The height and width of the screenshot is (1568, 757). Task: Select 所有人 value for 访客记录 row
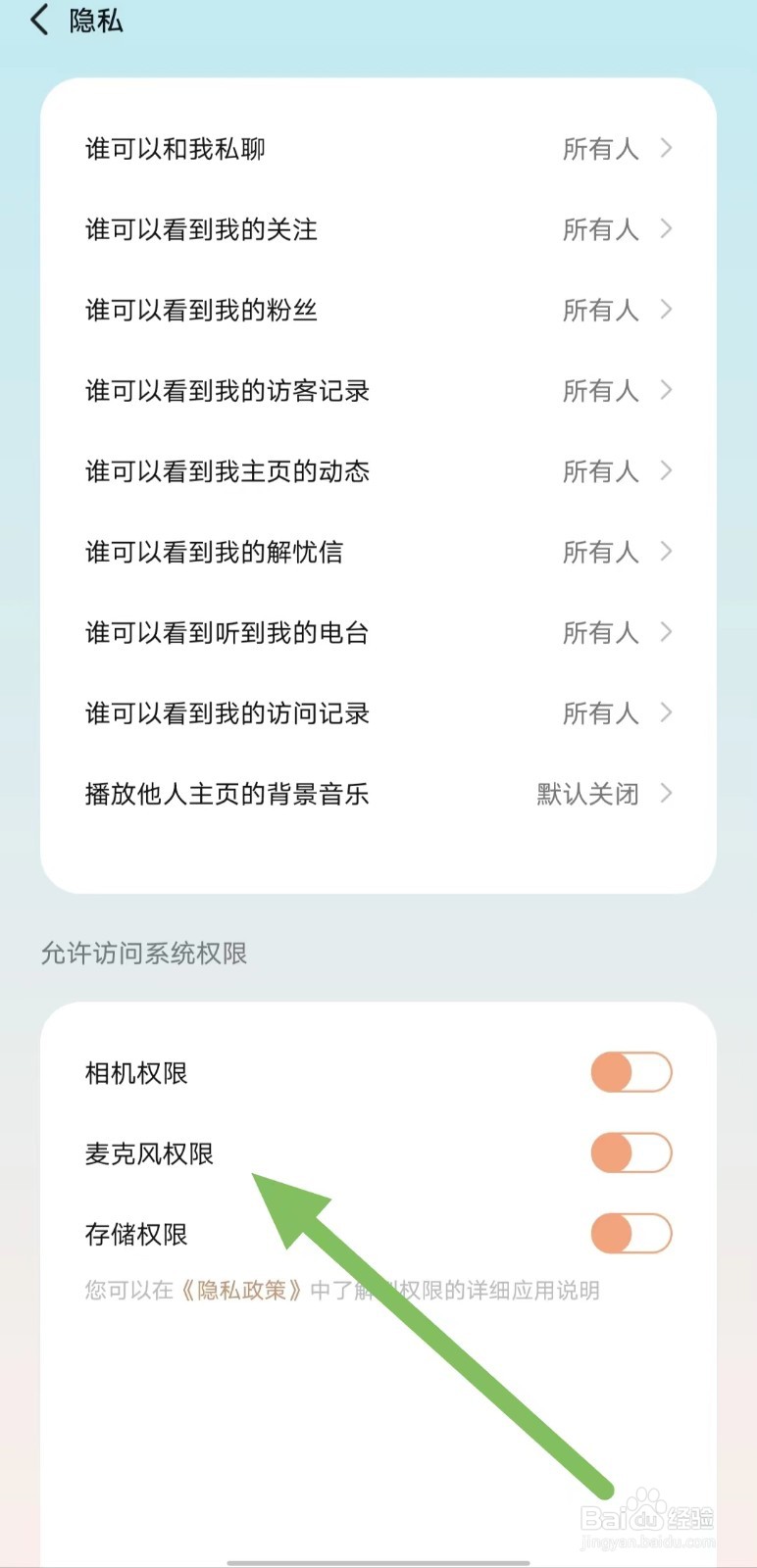tap(600, 391)
